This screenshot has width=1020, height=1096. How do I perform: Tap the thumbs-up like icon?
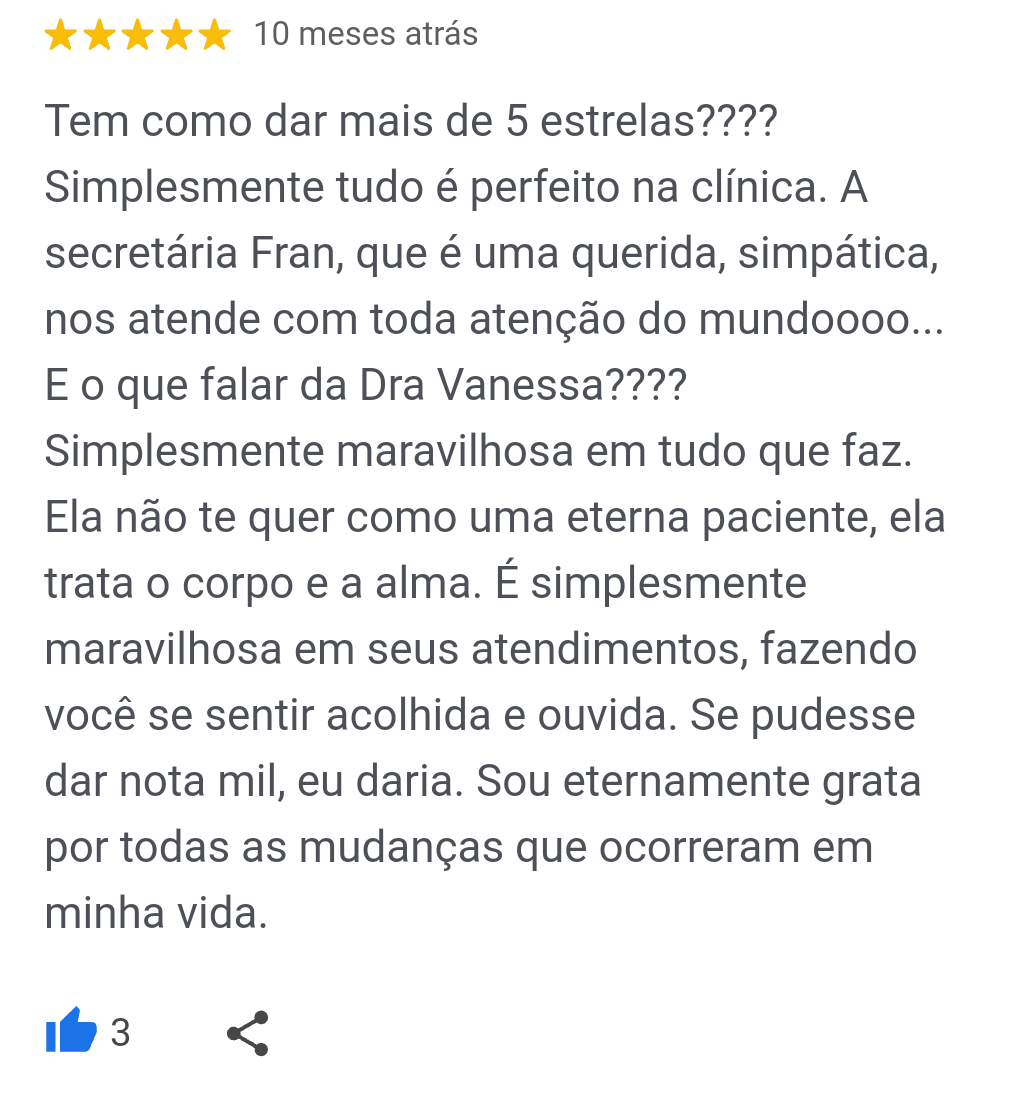pyautogui.click(x=71, y=1031)
